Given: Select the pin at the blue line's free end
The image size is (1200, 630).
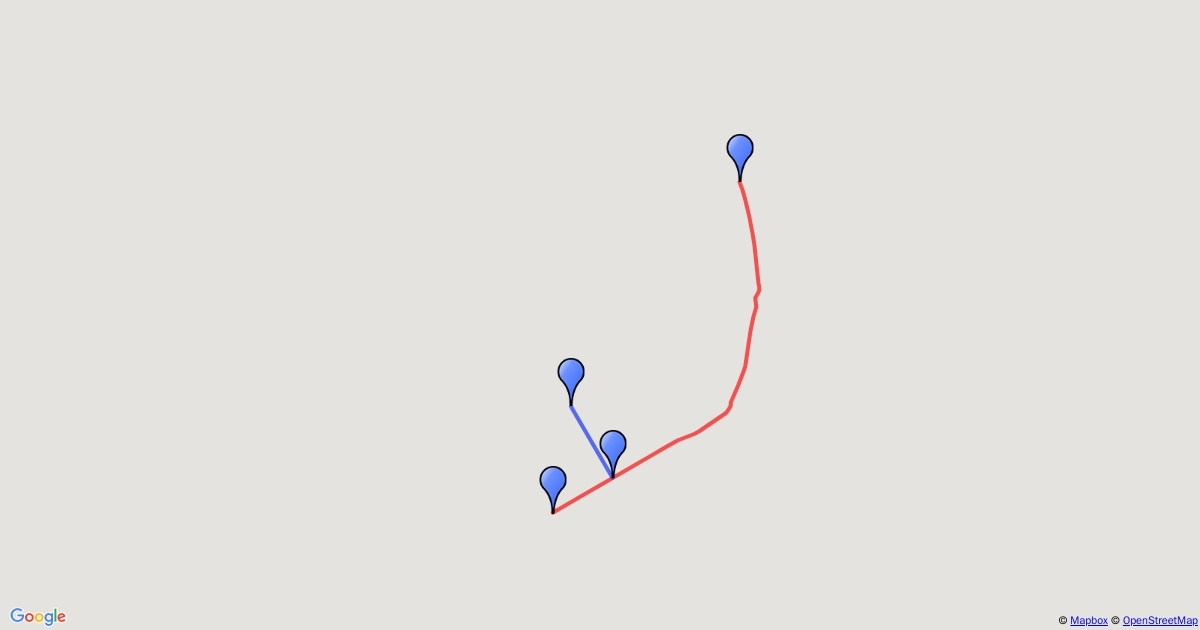Looking at the screenshot, I should 571,377.
